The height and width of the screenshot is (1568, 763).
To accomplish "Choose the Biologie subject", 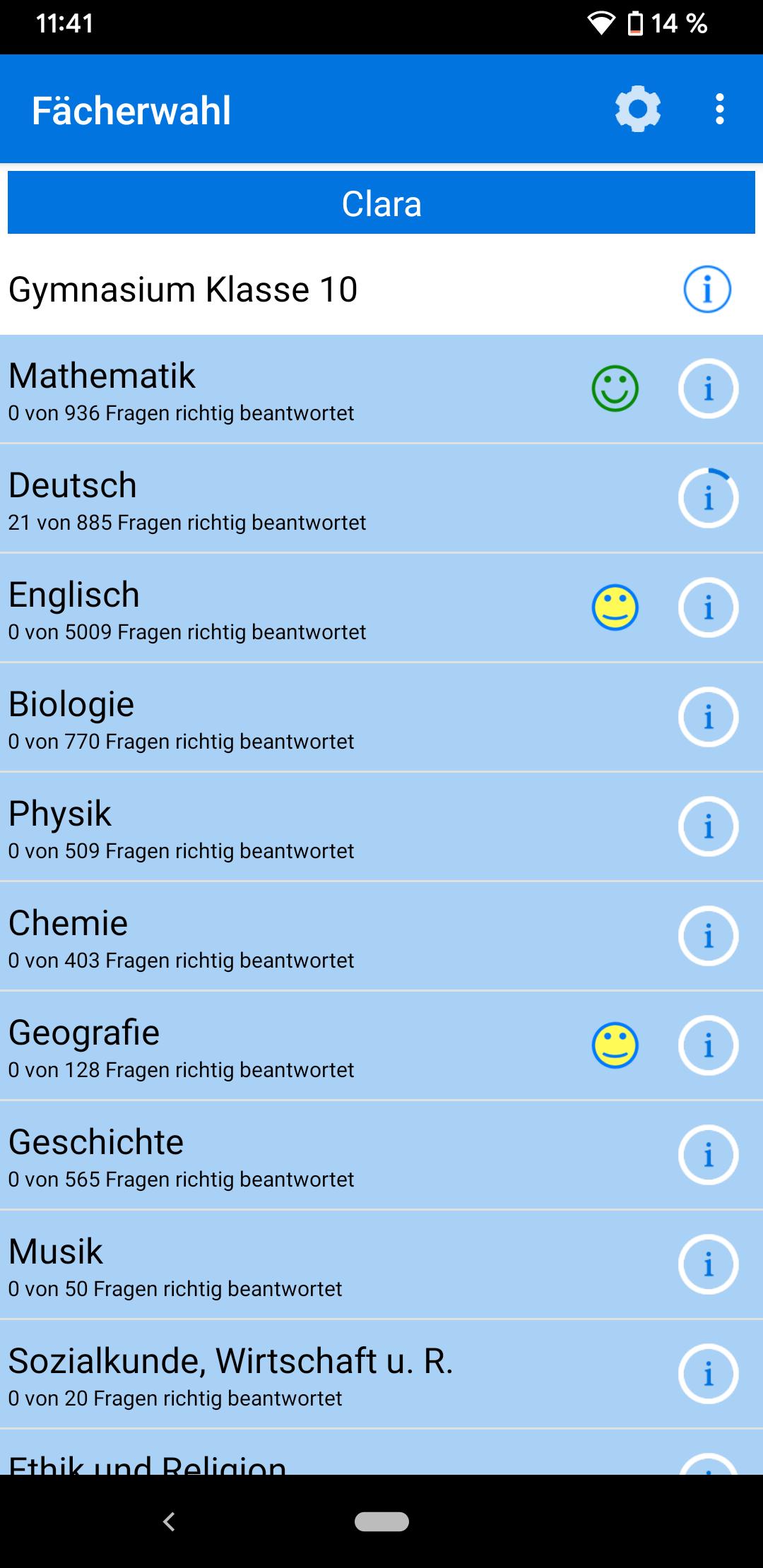I will pos(283,718).
